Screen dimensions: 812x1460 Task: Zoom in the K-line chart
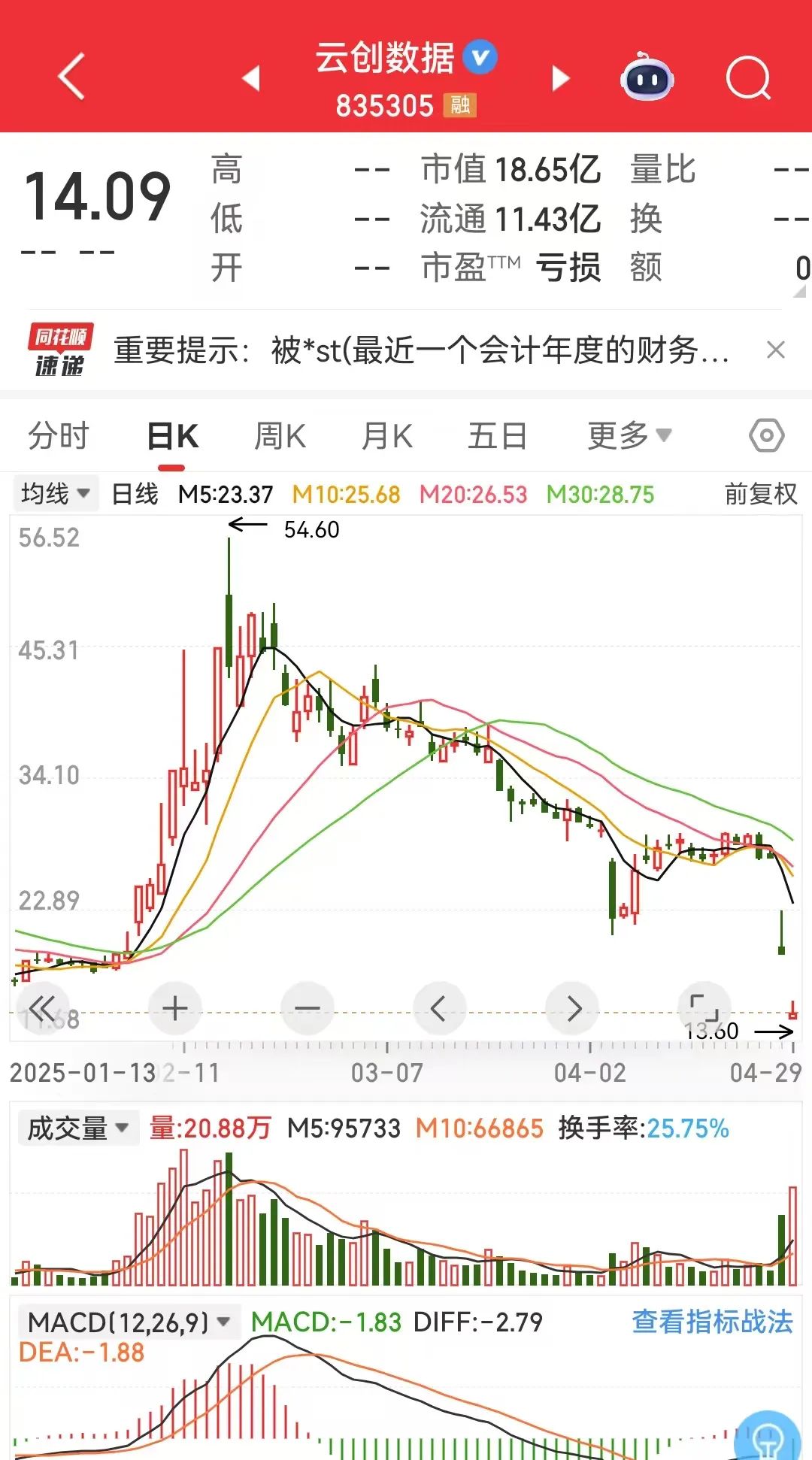[174, 1008]
